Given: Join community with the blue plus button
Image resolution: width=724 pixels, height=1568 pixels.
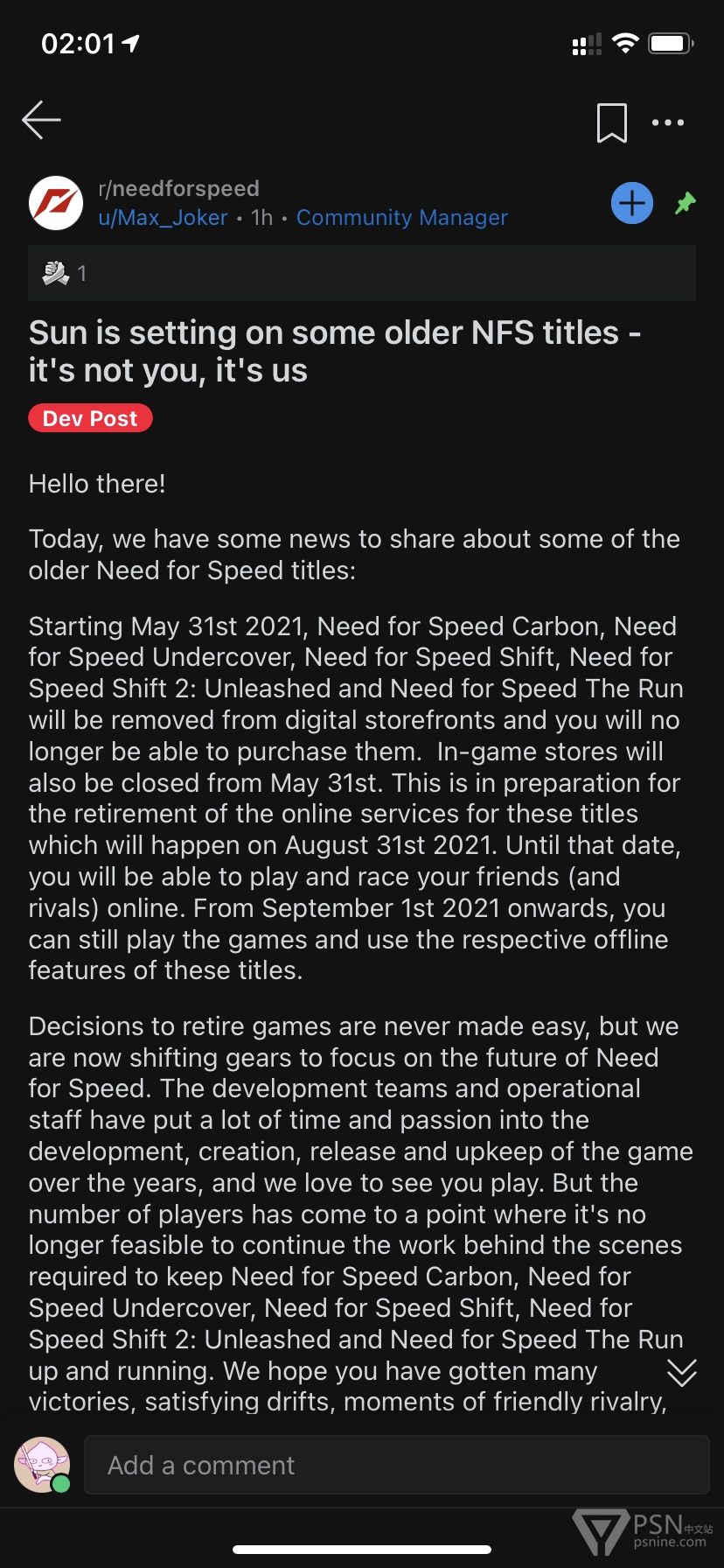Looking at the screenshot, I should pyautogui.click(x=631, y=203).
